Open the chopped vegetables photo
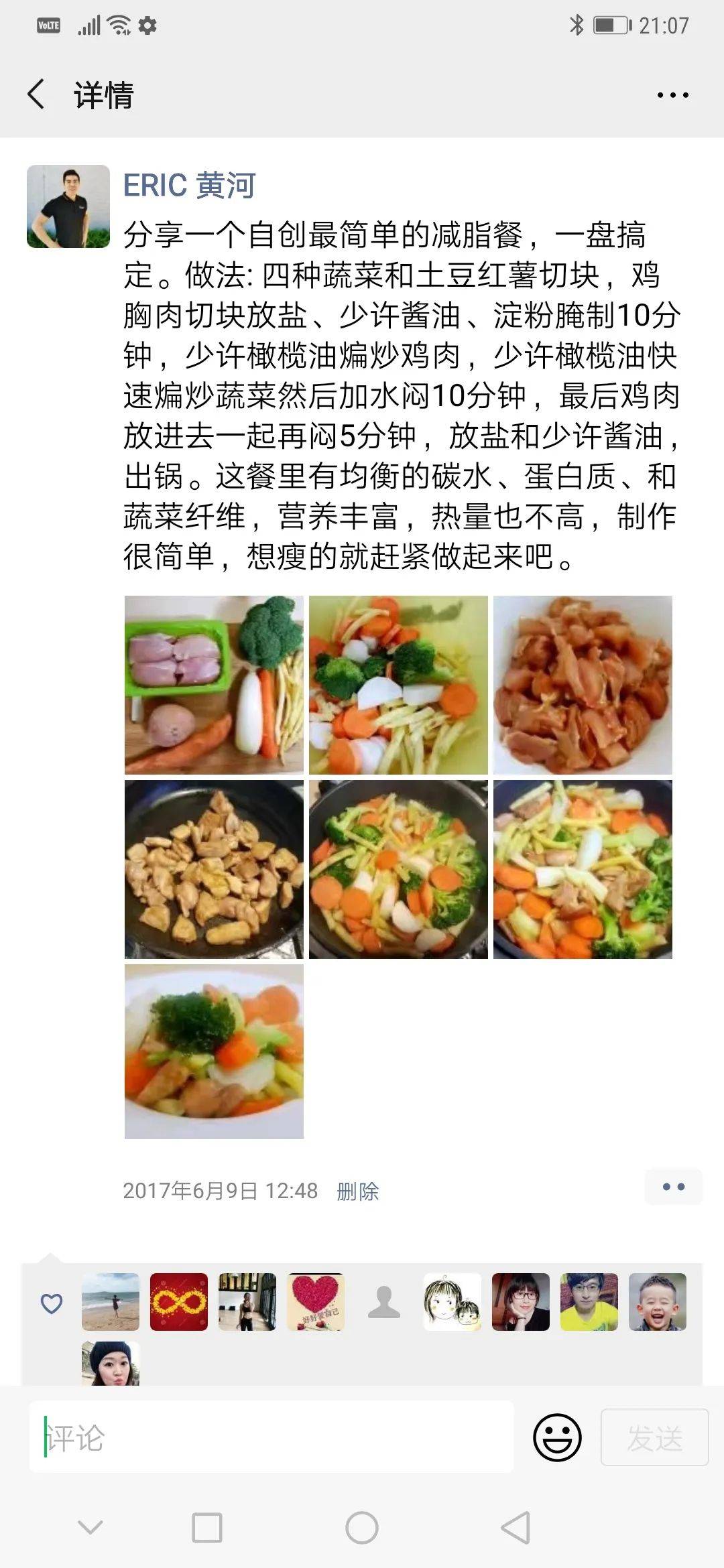Viewport: 724px width, 1568px height. tap(398, 685)
